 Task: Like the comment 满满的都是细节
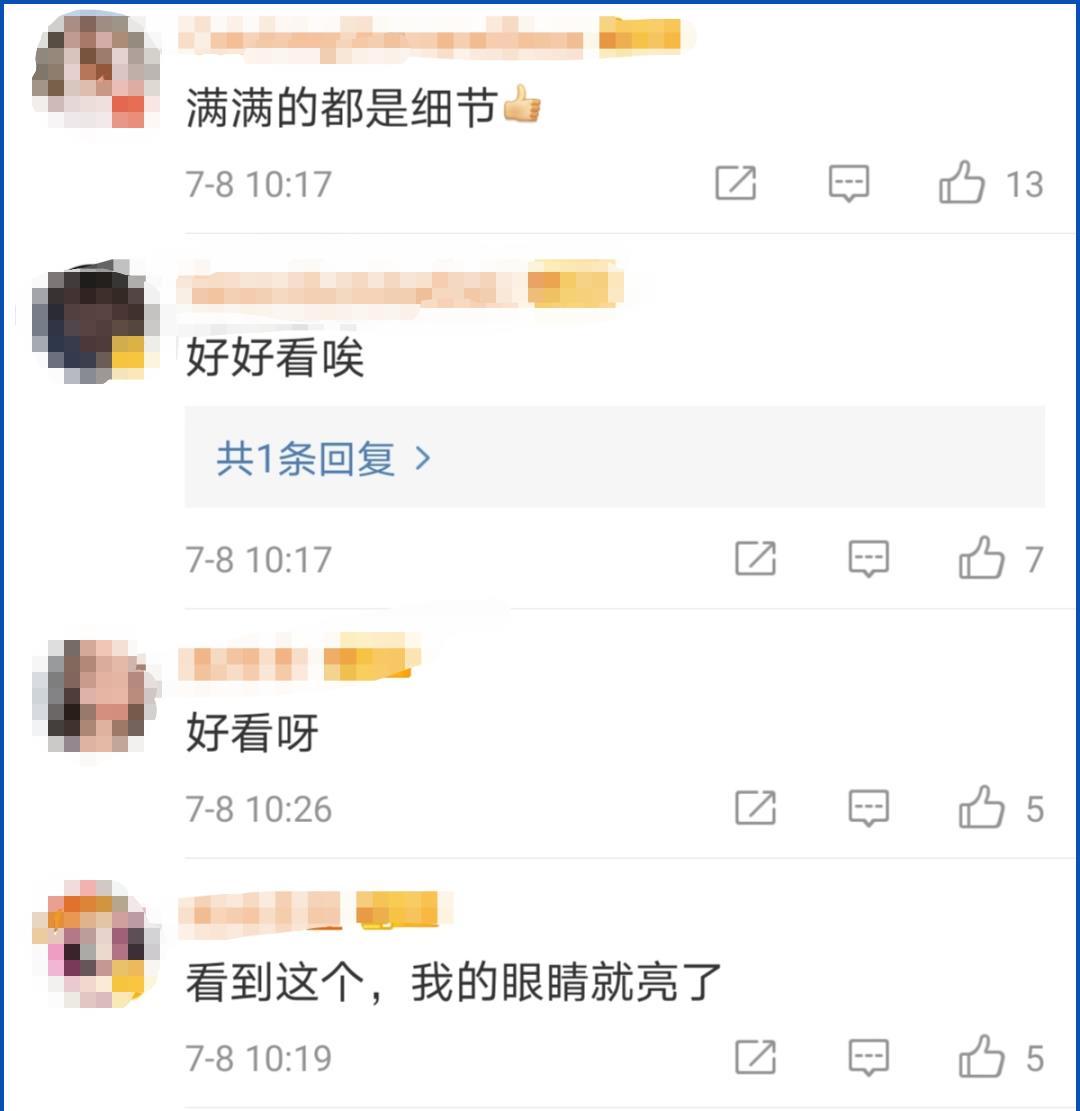(962, 184)
